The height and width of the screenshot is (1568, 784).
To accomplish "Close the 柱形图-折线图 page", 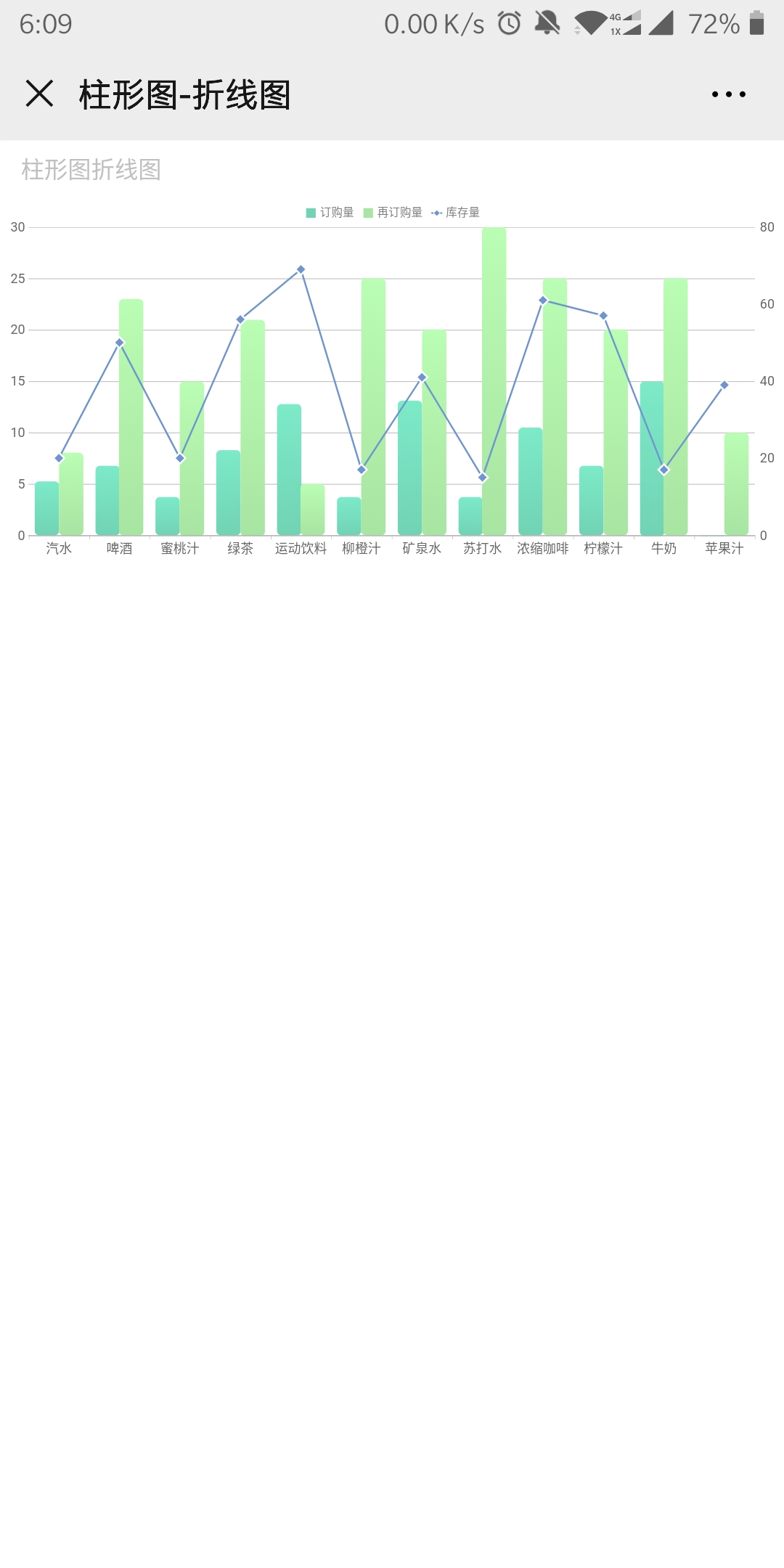I will pos(39,94).
